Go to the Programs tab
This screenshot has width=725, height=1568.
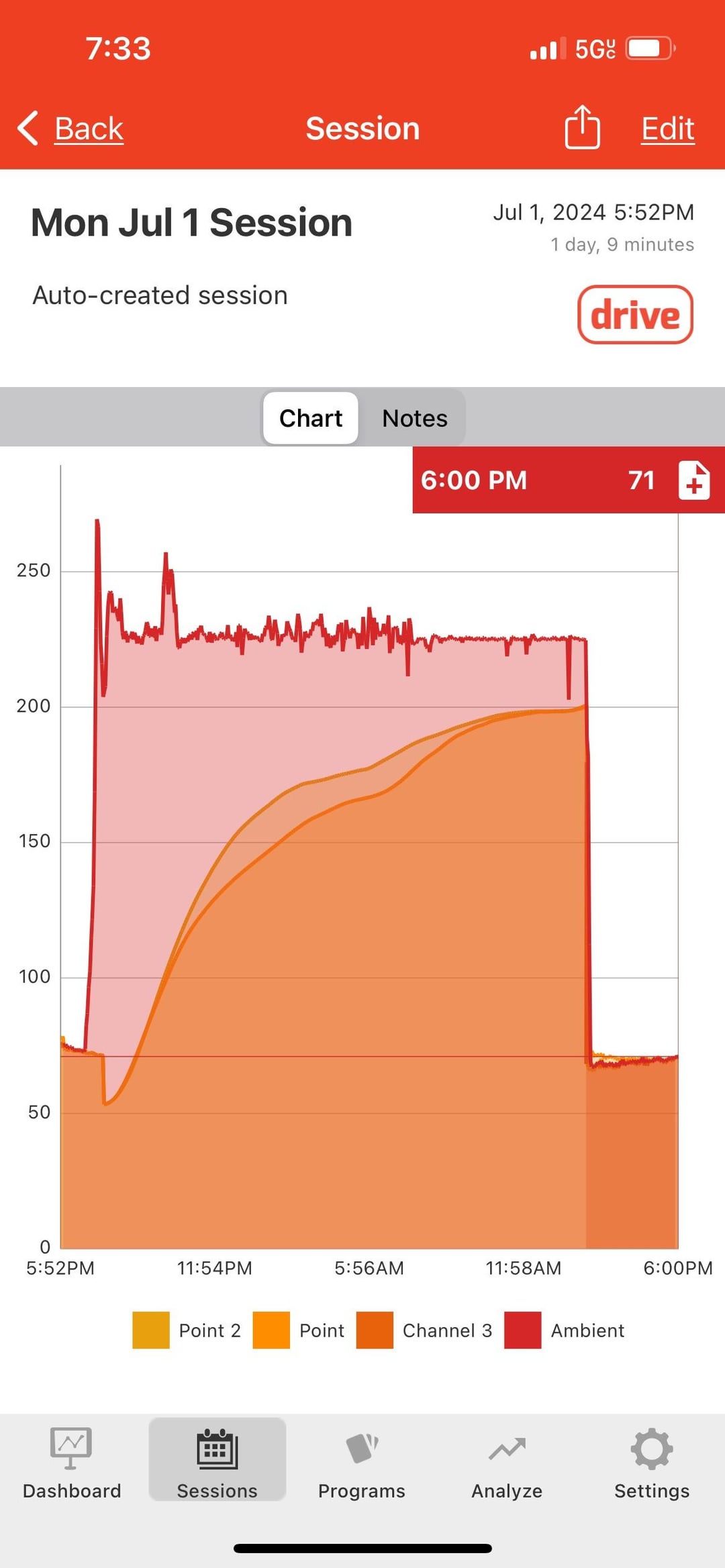[362, 1463]
